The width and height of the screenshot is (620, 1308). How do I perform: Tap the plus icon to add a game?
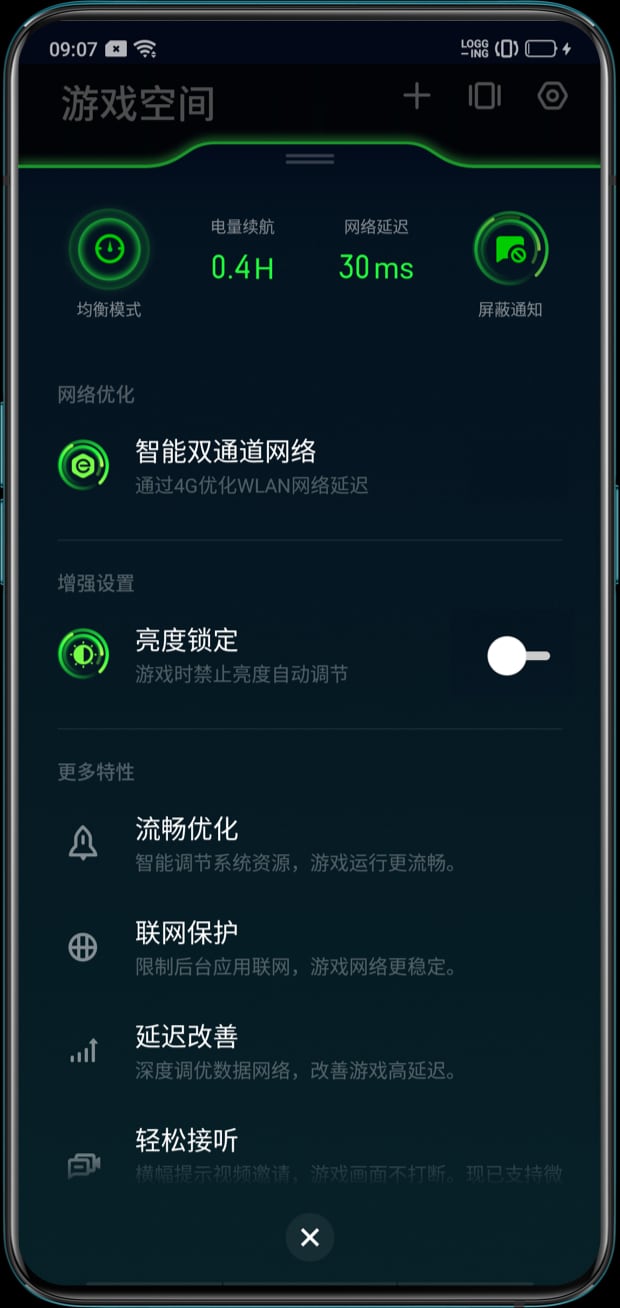[x=416, y=96]
